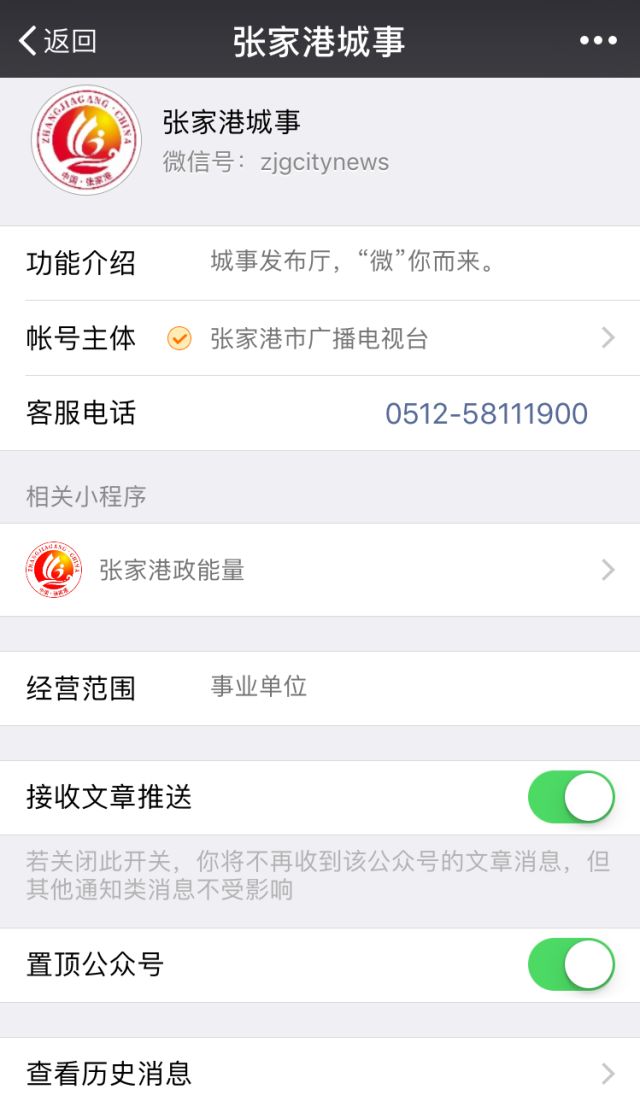Turn off 接收文章推送 switch
640x1107 pixels.
570,797
